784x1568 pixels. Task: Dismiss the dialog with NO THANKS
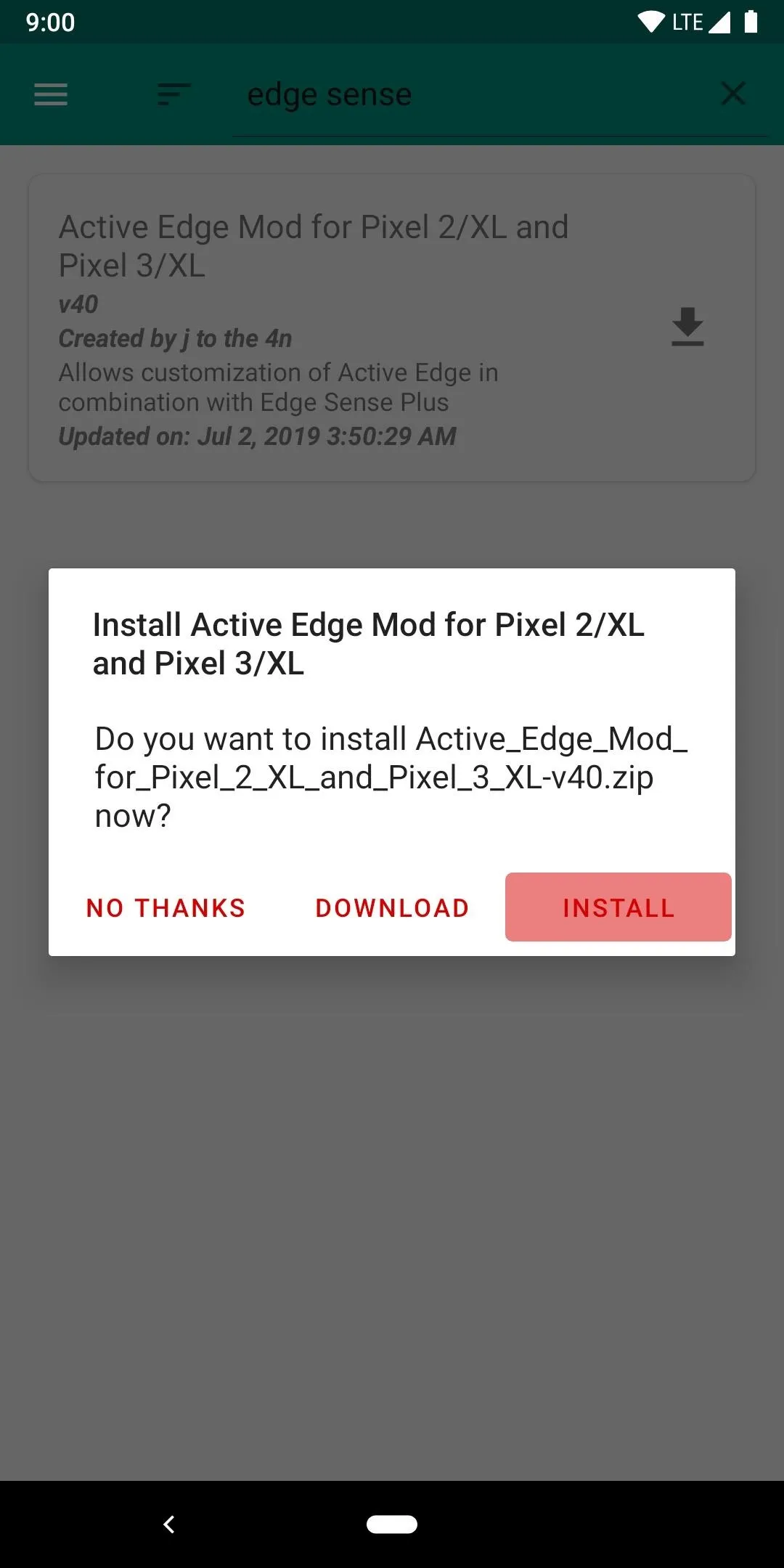point(166,907)
